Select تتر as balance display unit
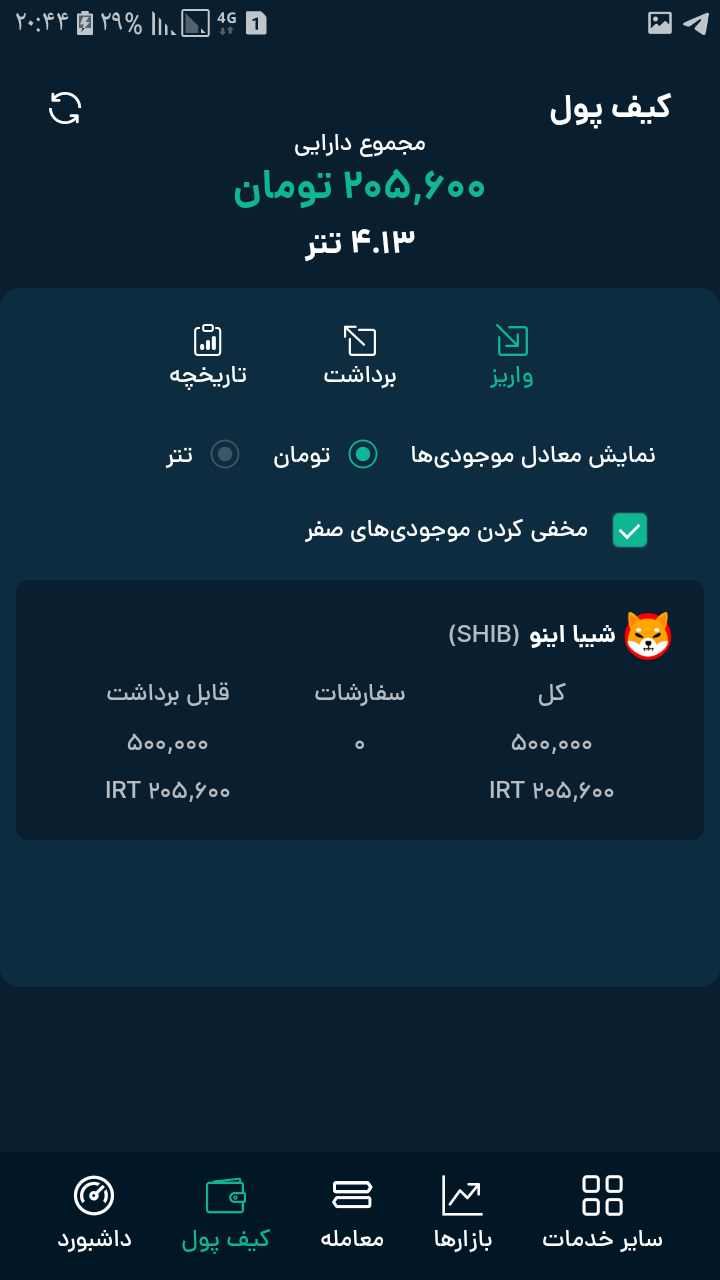The image size is (720, 1280). pyautogui.click(x=203, y=455)
